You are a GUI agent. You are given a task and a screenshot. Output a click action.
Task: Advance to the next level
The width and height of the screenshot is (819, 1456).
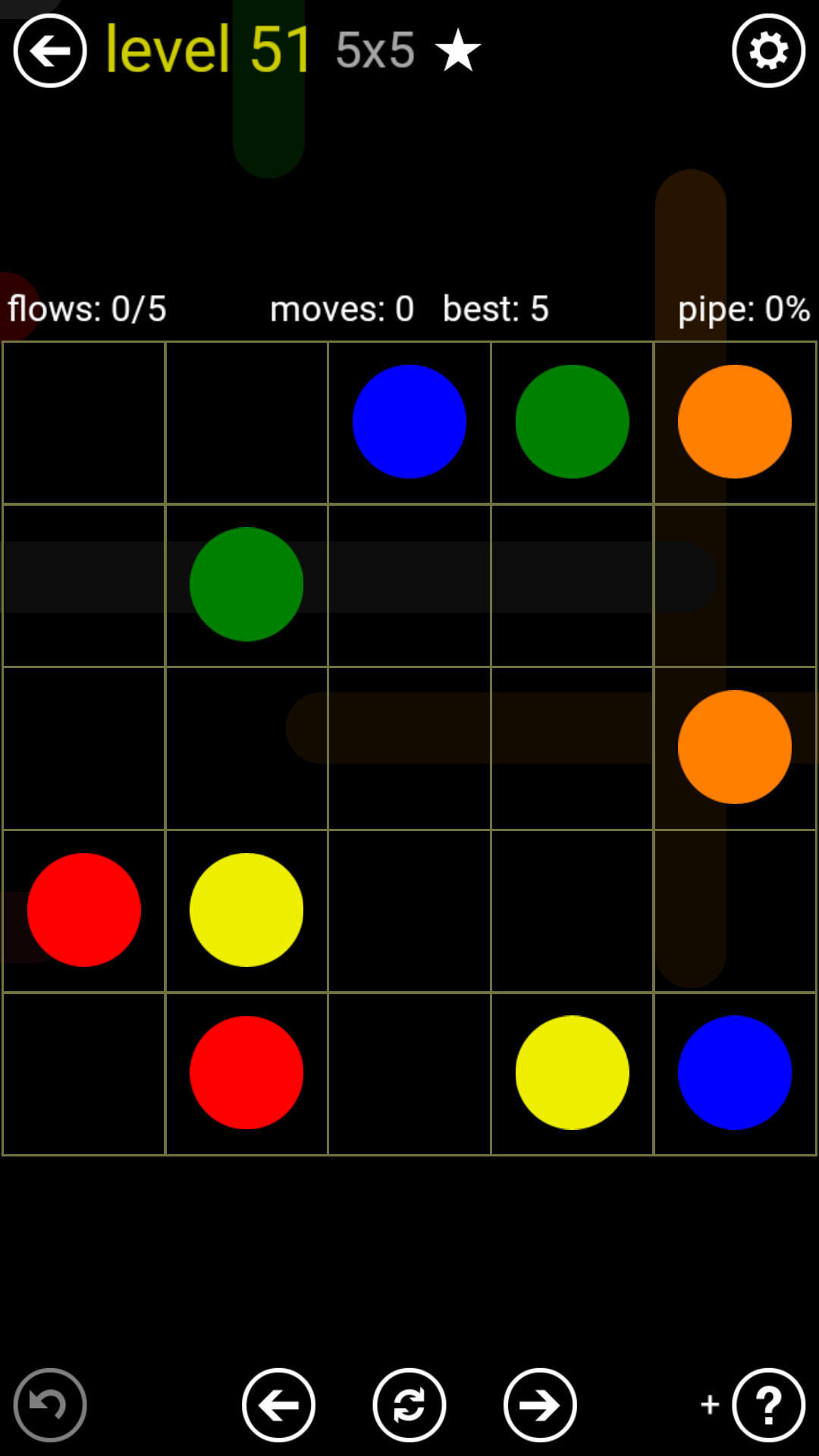[x=540, y=1405]
